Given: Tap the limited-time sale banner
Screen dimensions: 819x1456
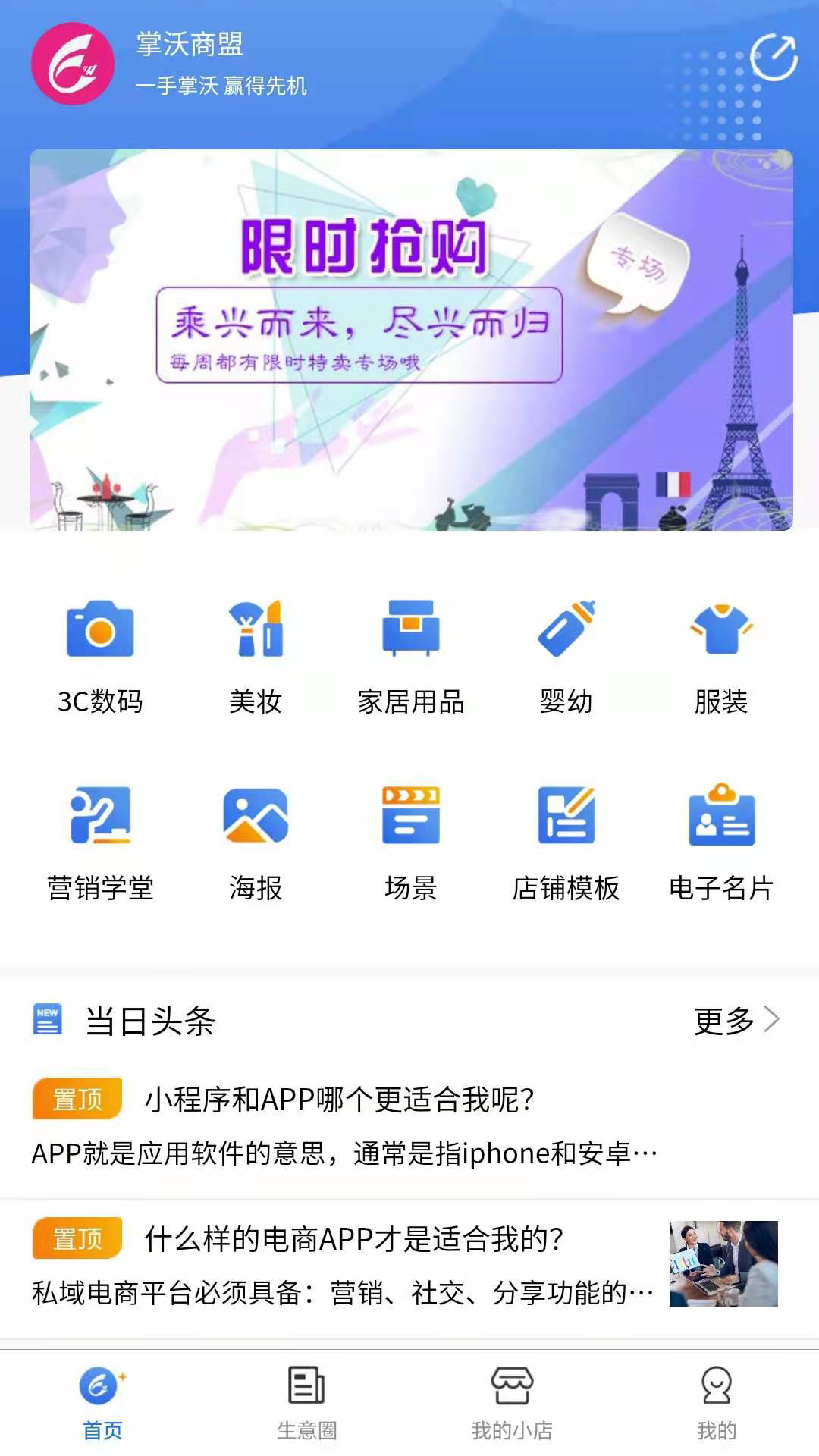Looking at the screenshot, I should (x=409, y=340).
